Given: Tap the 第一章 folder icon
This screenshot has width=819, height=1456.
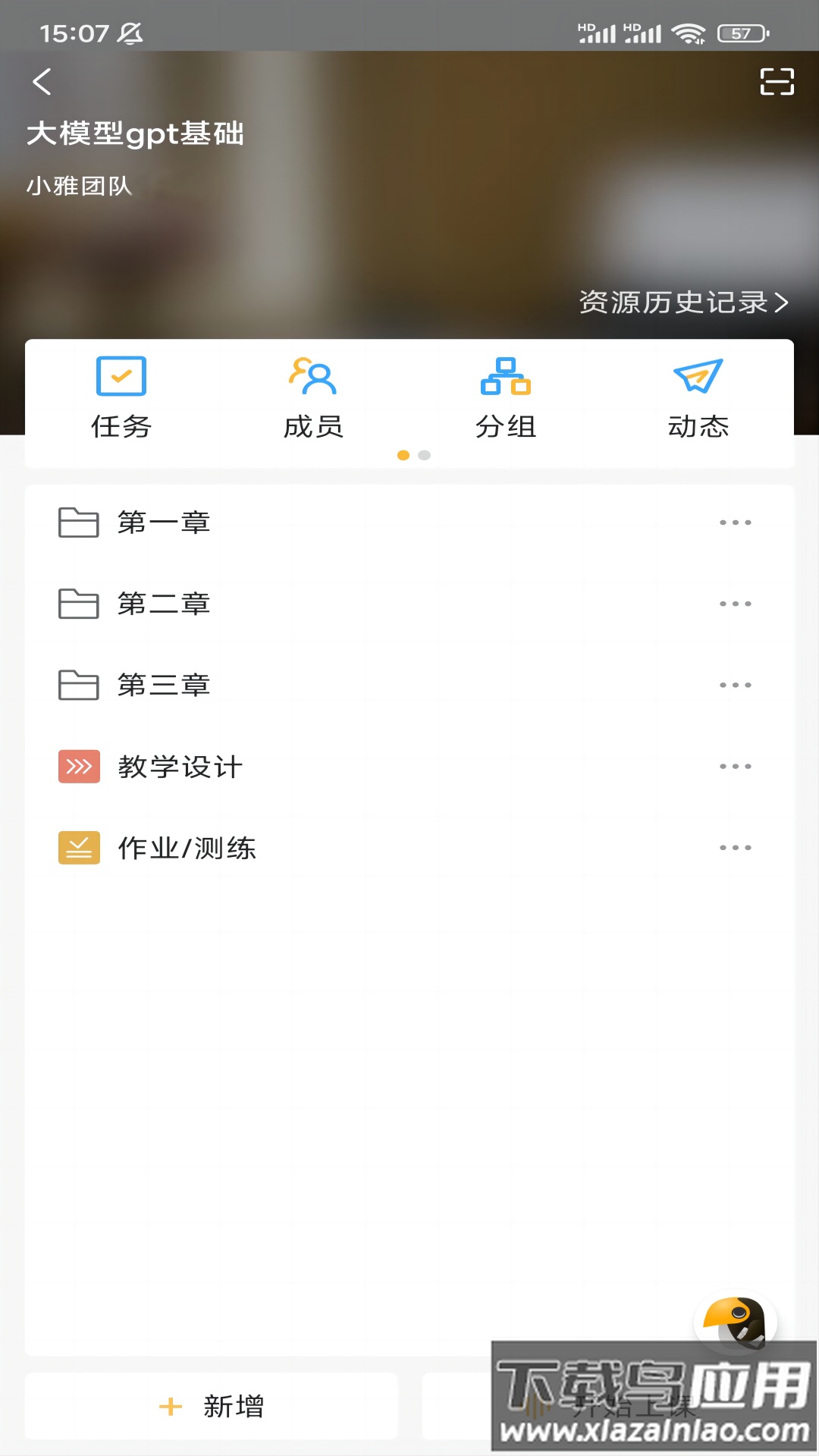Looking at the screenshot, I should pyautogui.click(x=79, y=521).
